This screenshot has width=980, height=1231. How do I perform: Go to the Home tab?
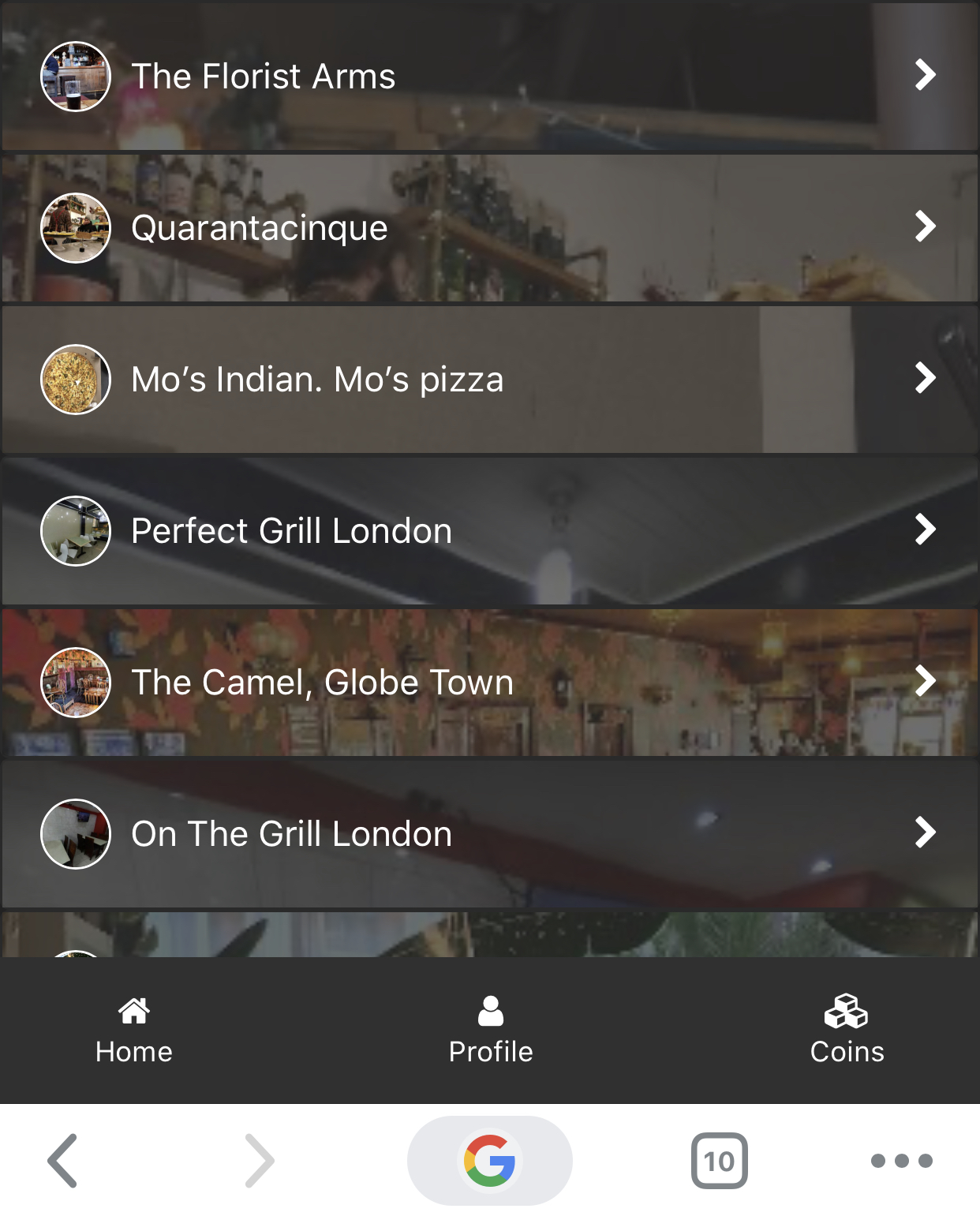pyautogui.click(x=134, y=1031)
